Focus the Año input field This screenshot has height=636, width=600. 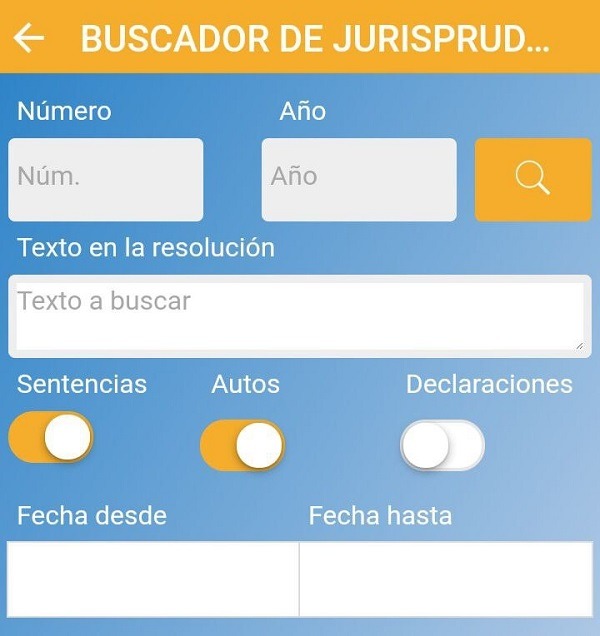359,179
